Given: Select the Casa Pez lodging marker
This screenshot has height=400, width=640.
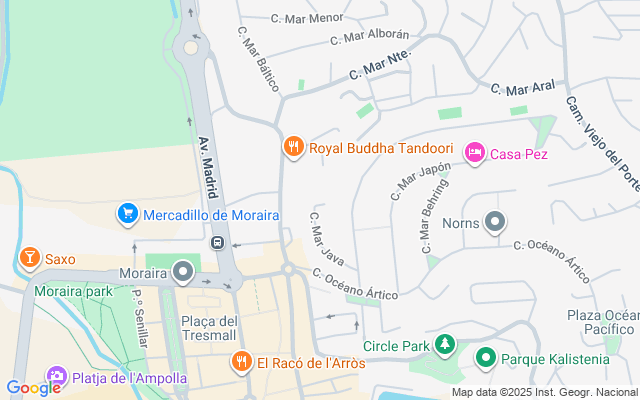Looking at the screenshot, I should tap(475, 153).
